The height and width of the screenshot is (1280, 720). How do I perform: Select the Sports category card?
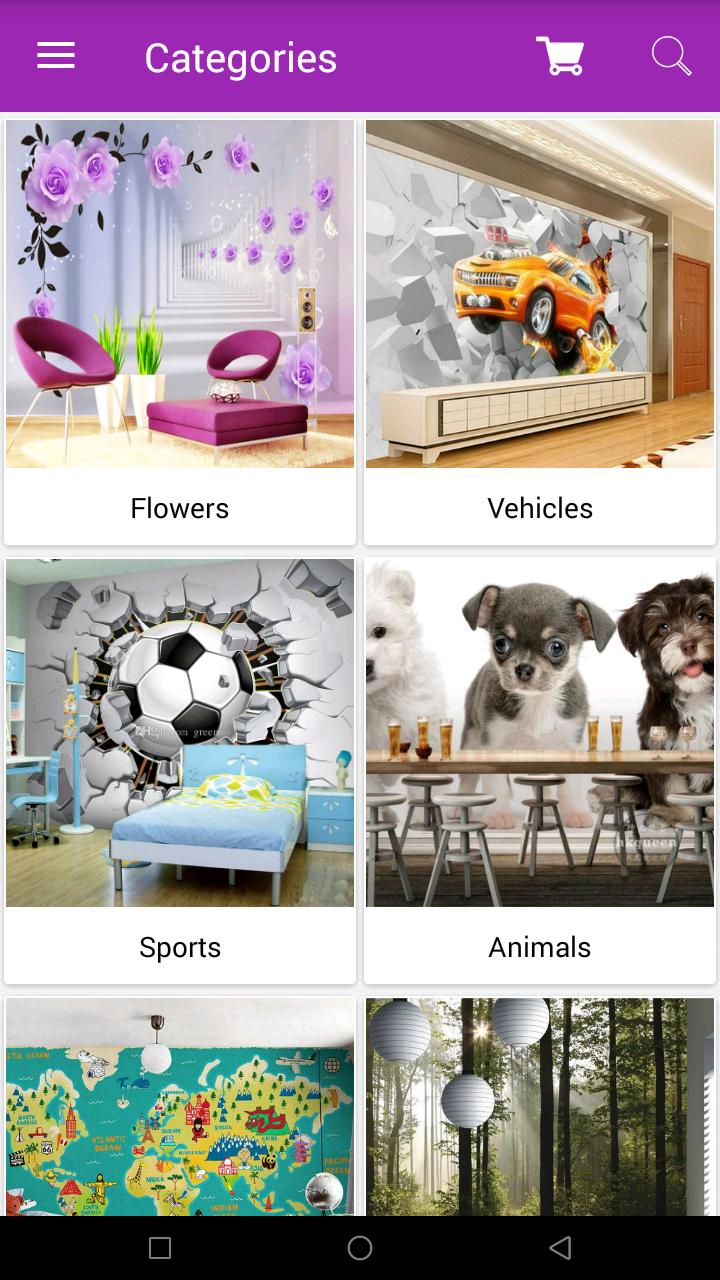click(180, 770)
